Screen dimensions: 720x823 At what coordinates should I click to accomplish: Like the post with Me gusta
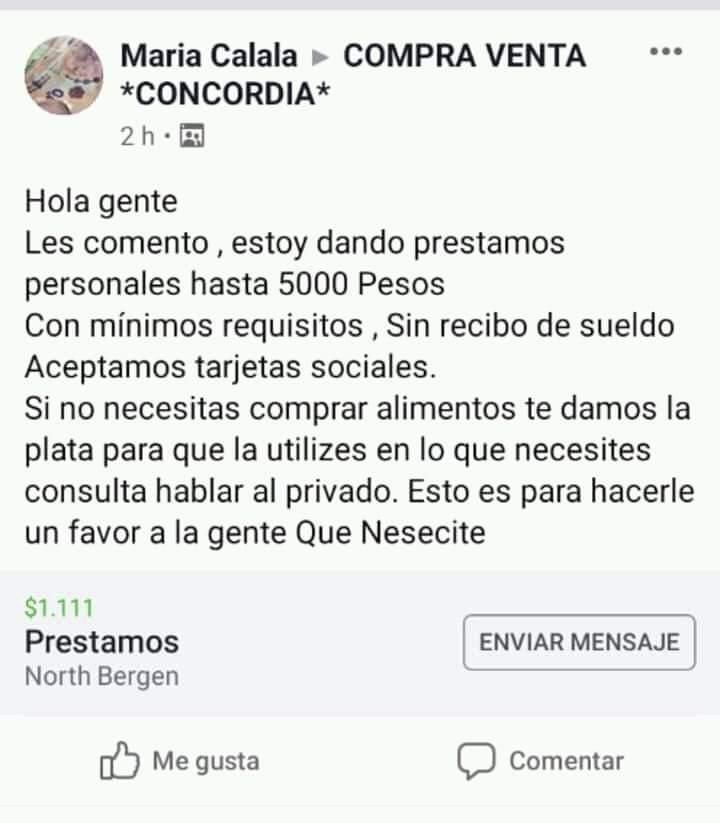[x=180, y=761]
